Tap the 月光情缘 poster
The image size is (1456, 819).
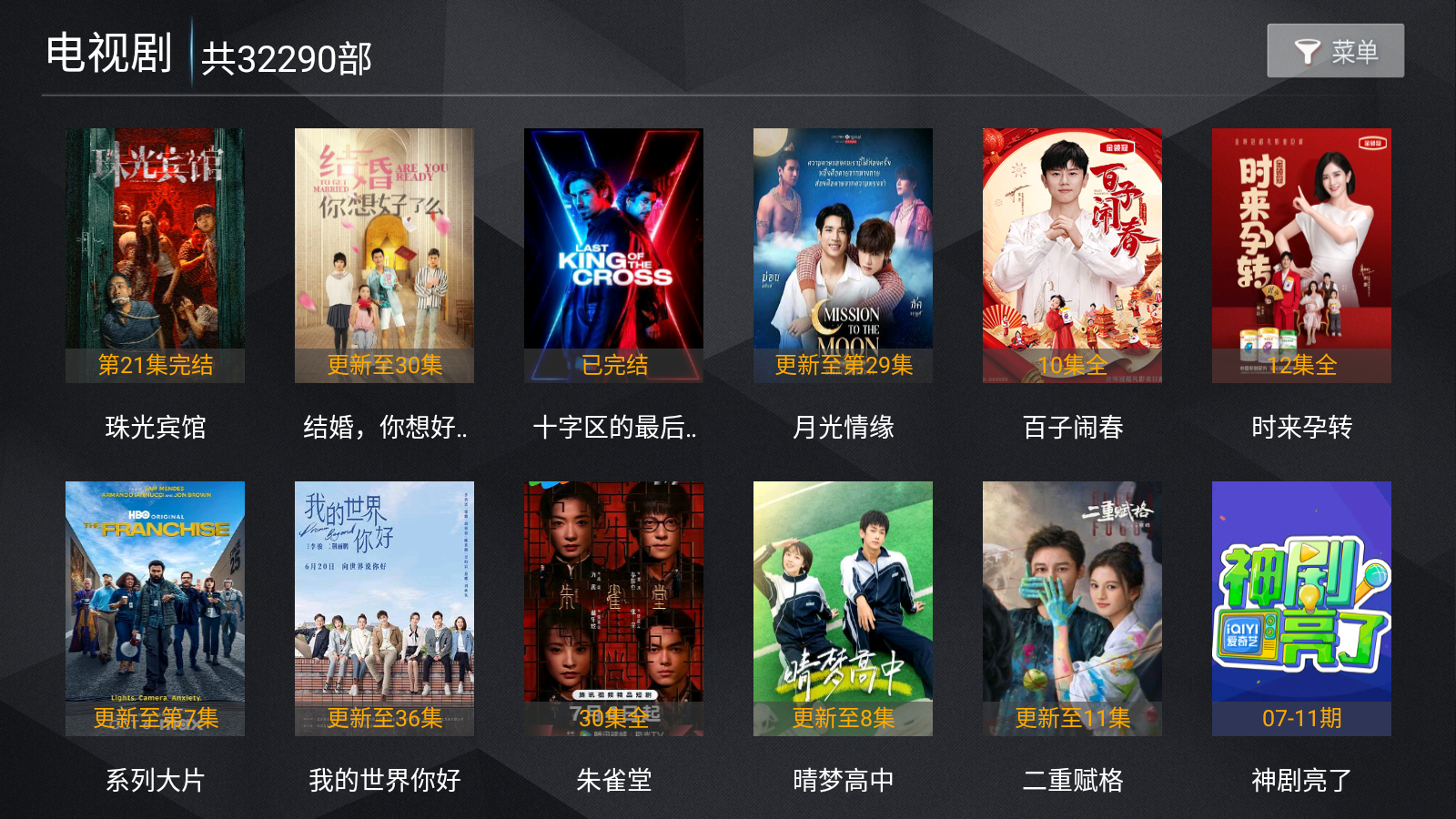[843, 255]
